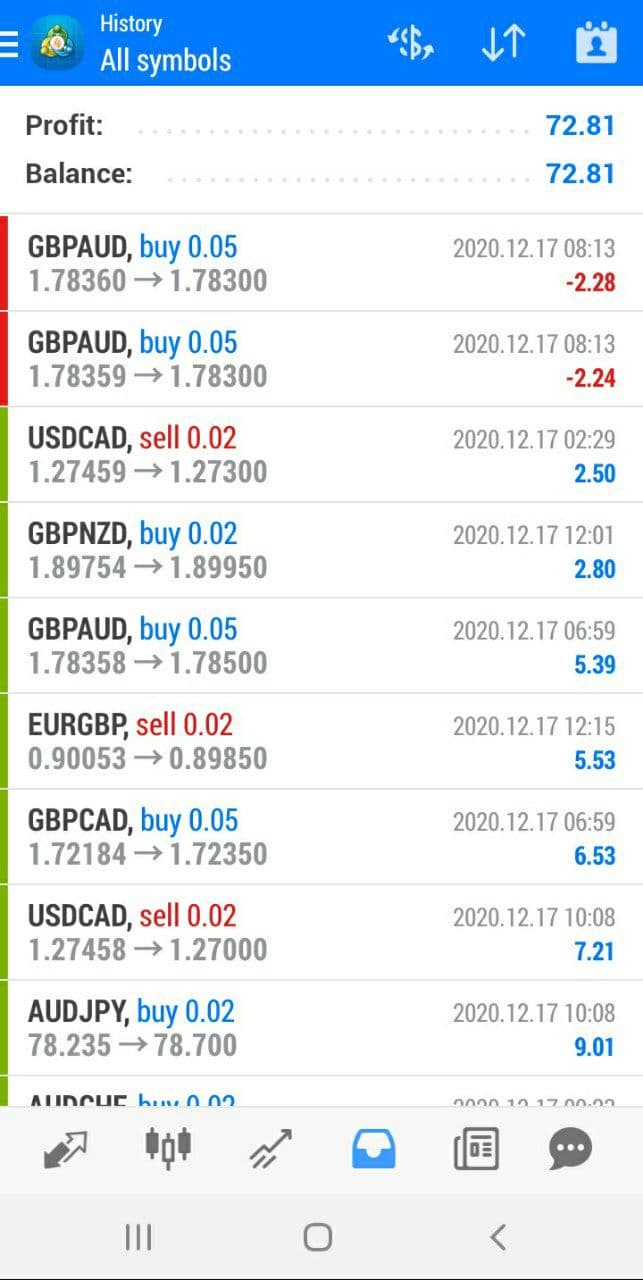The width and height of the screenshot is (643, 1280).
Task: Select USDCAD sell trade with profit 2.50
Action: pyautogui.click(x=321, y=454)
